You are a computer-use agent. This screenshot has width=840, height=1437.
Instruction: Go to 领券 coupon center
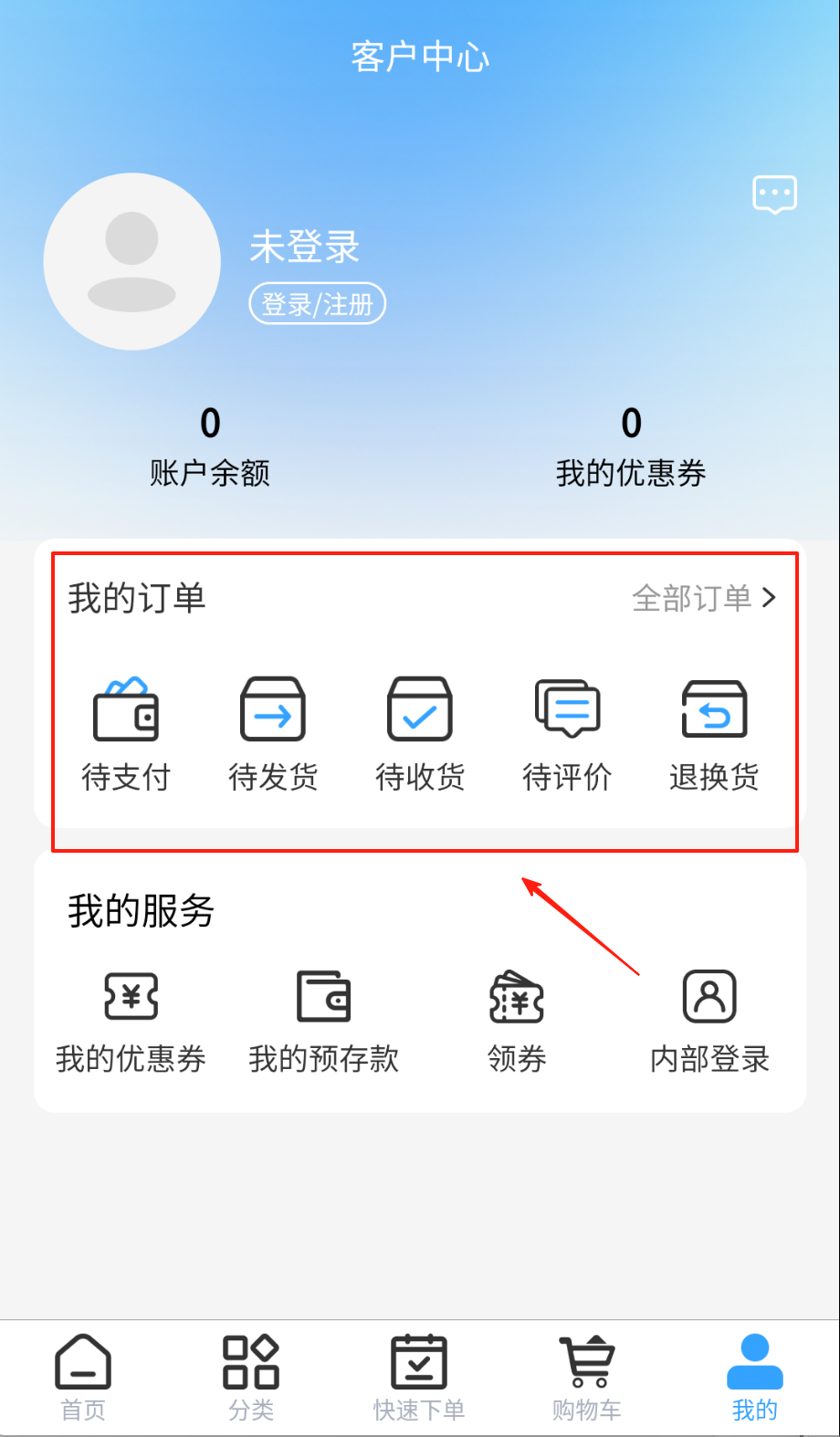(517, 1022)
